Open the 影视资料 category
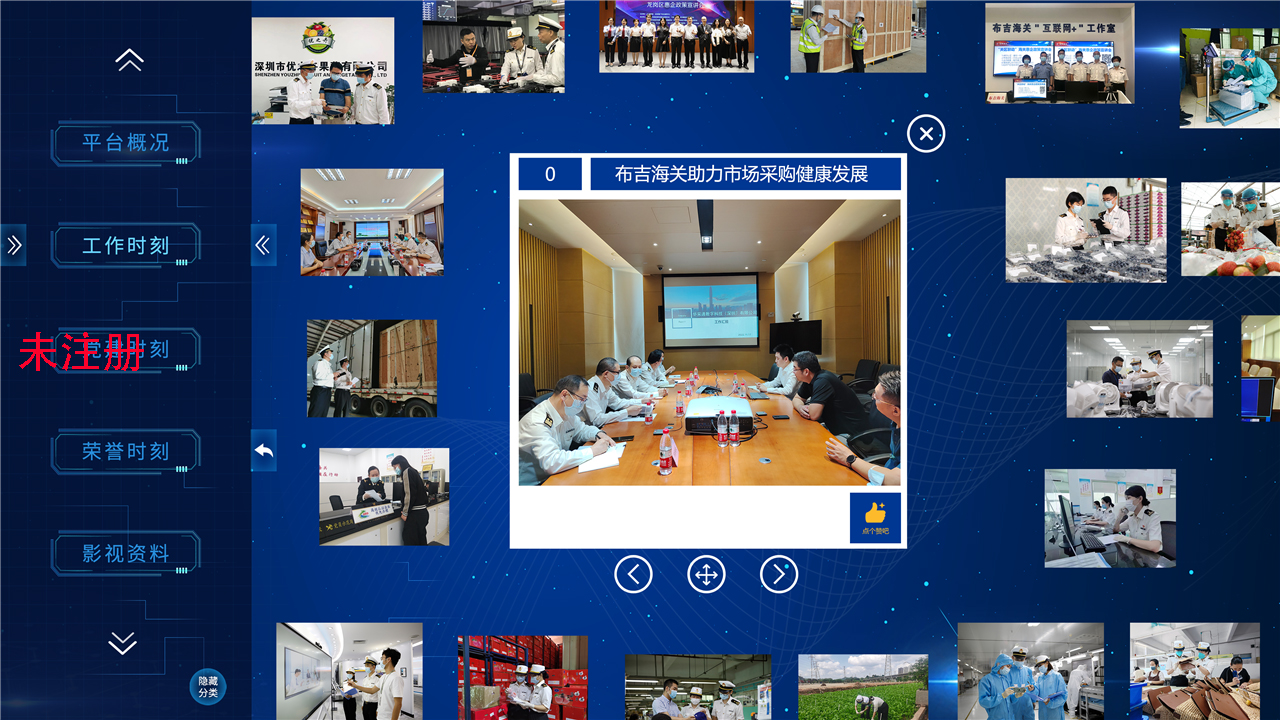 click(126, 554)
